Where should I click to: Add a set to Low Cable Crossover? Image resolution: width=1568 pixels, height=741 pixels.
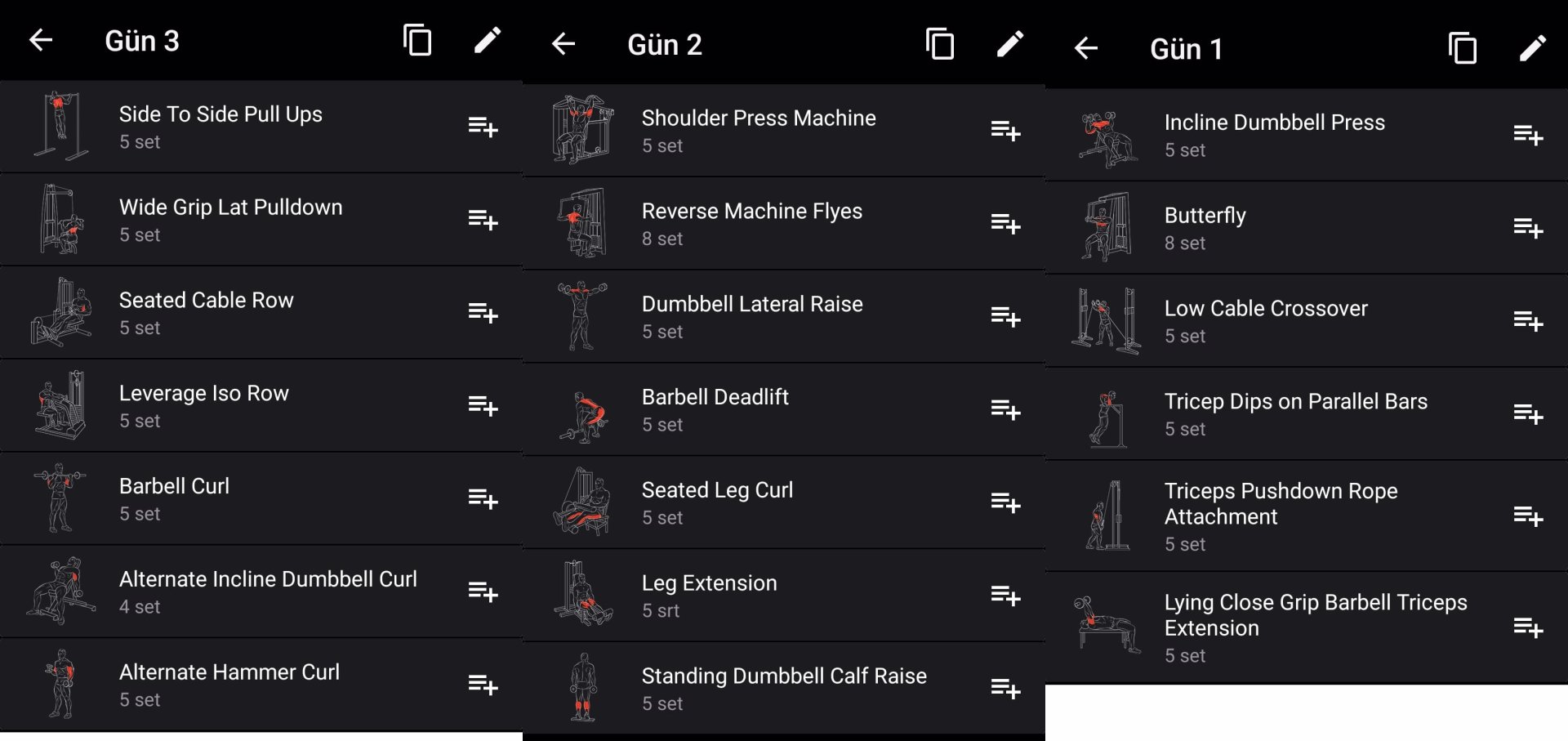1528,320
